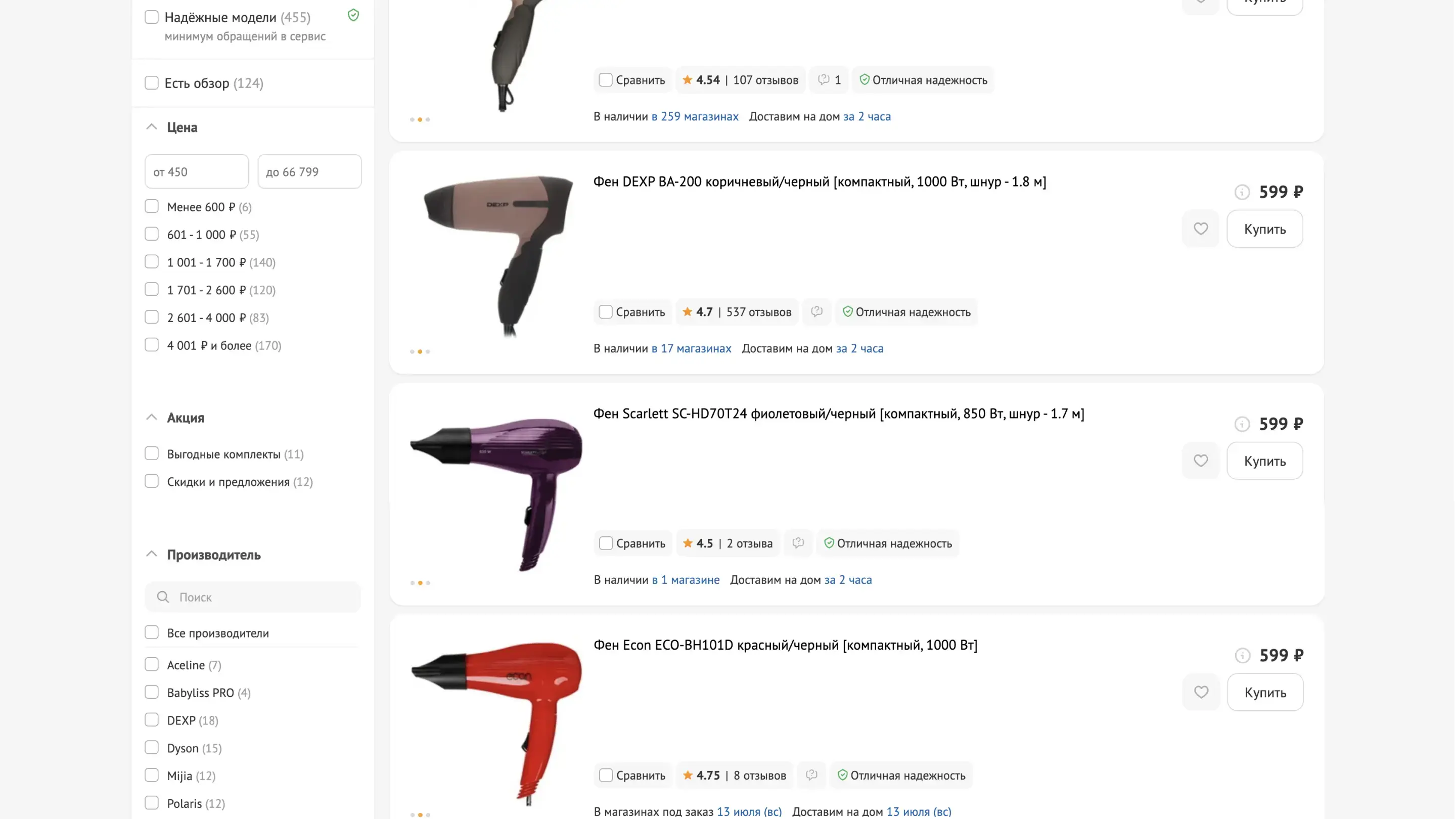Filter by manufacturer Dyson
The image size is (1456, 819).
[152, 747]
